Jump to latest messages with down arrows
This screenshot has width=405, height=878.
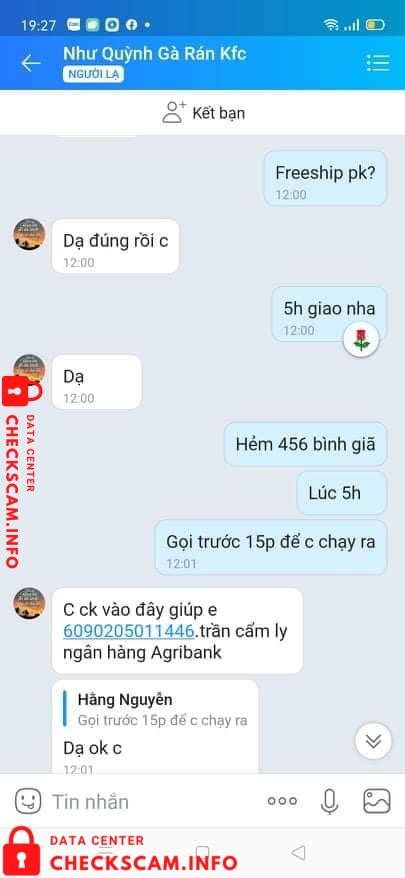[373, 741]
